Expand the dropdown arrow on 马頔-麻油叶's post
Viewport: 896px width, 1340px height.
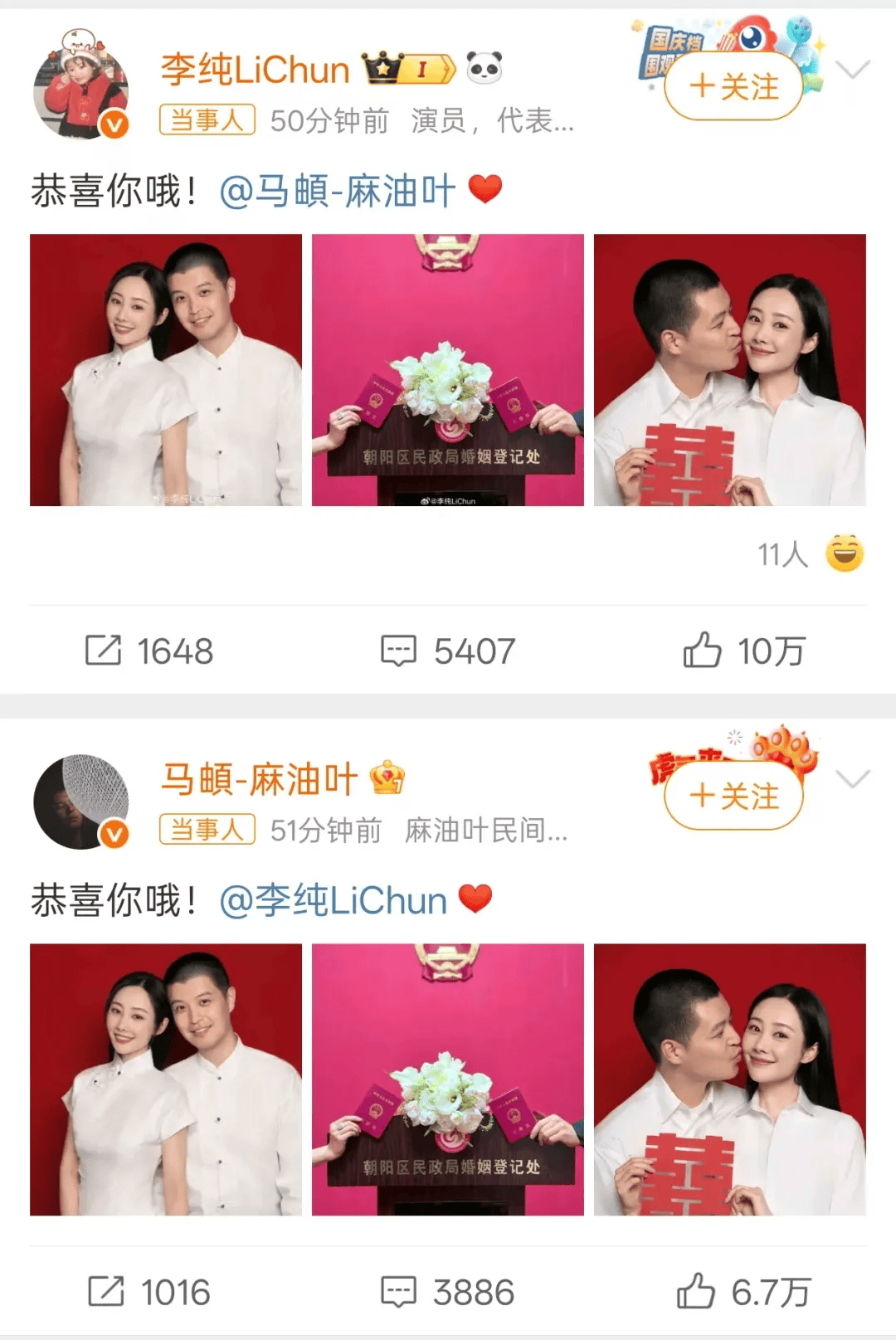click(853, 779)
